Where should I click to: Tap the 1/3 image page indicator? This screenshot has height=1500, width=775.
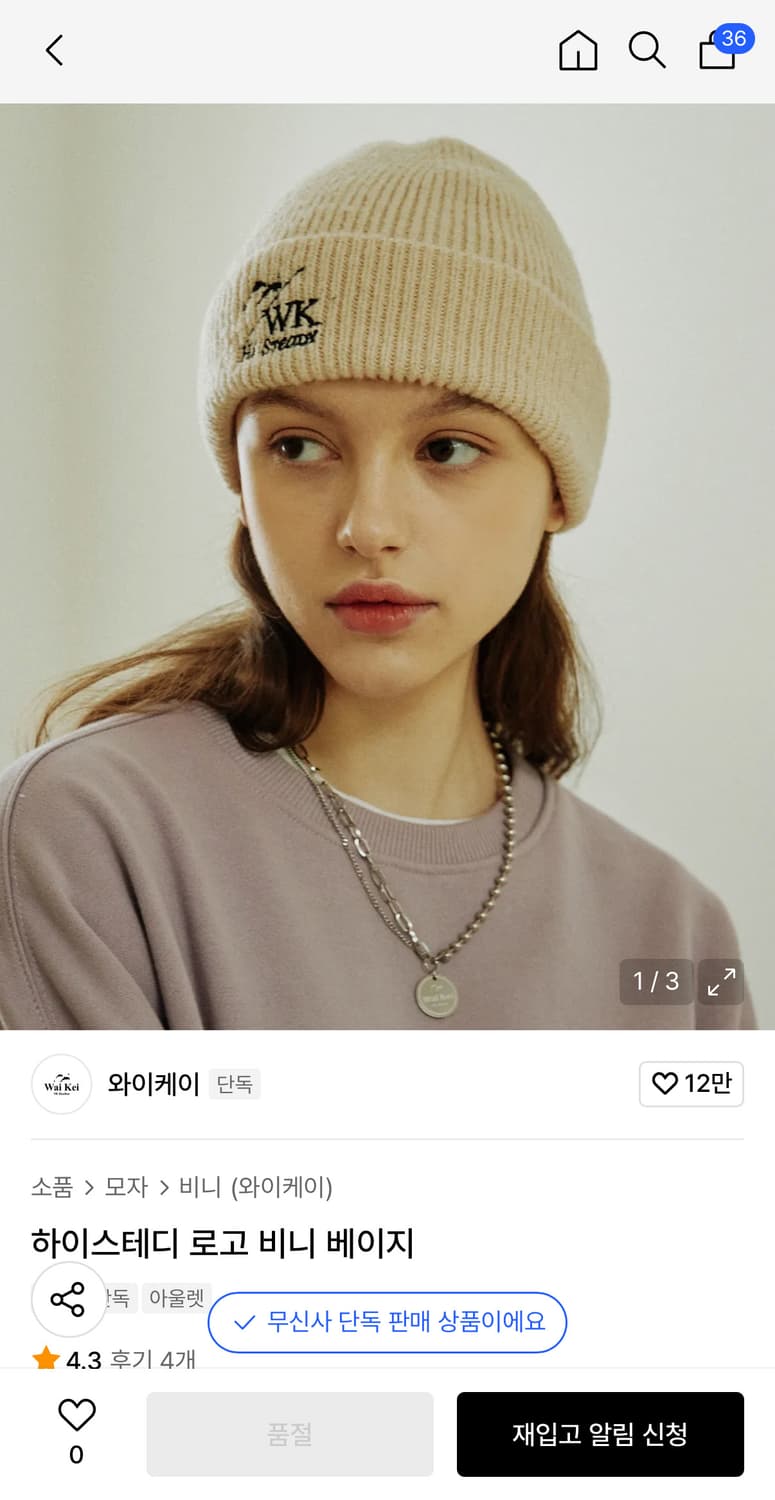tap(656, 982)
